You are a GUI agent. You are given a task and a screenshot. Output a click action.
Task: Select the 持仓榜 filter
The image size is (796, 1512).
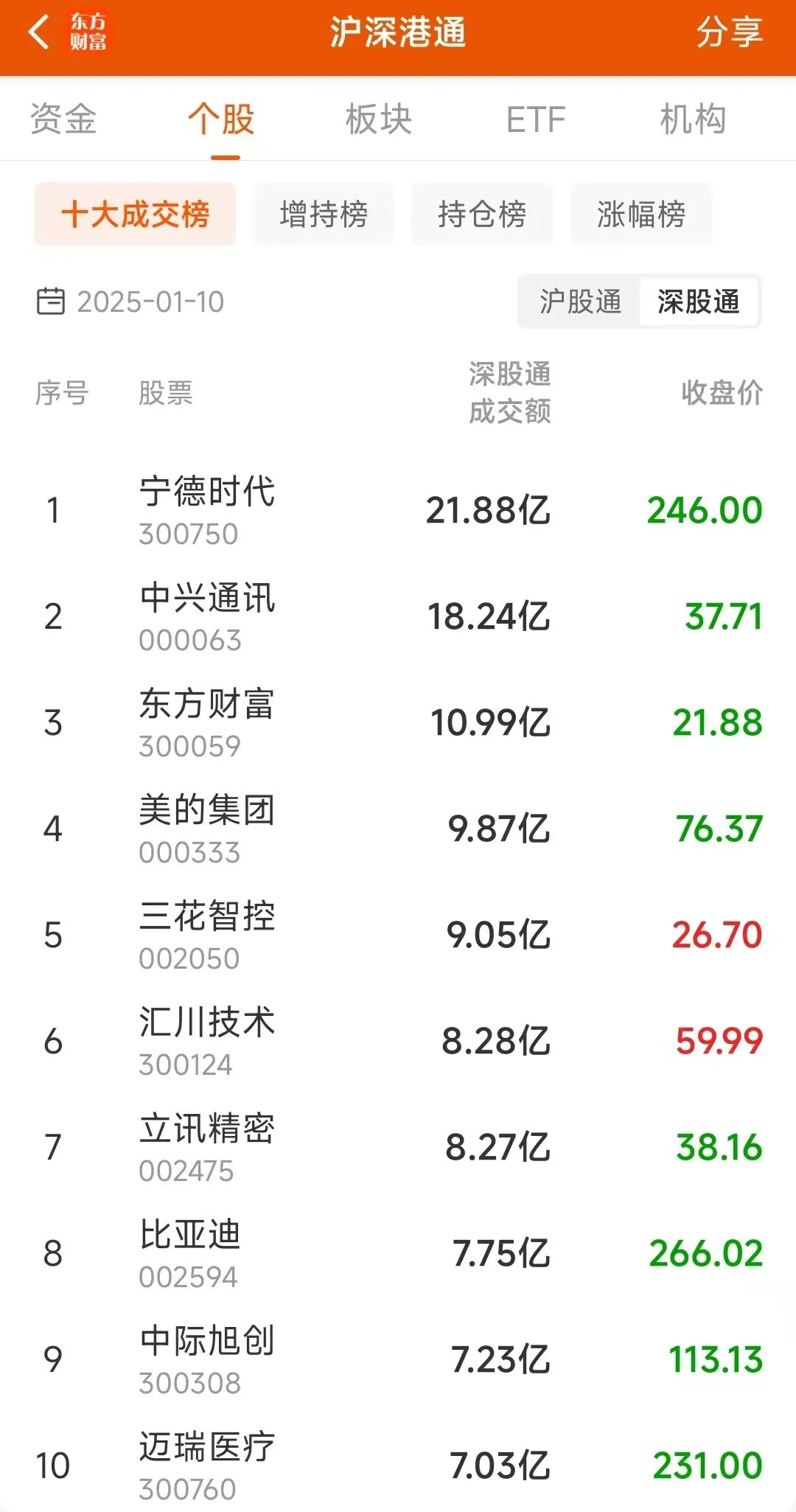(x=482, y=214)
